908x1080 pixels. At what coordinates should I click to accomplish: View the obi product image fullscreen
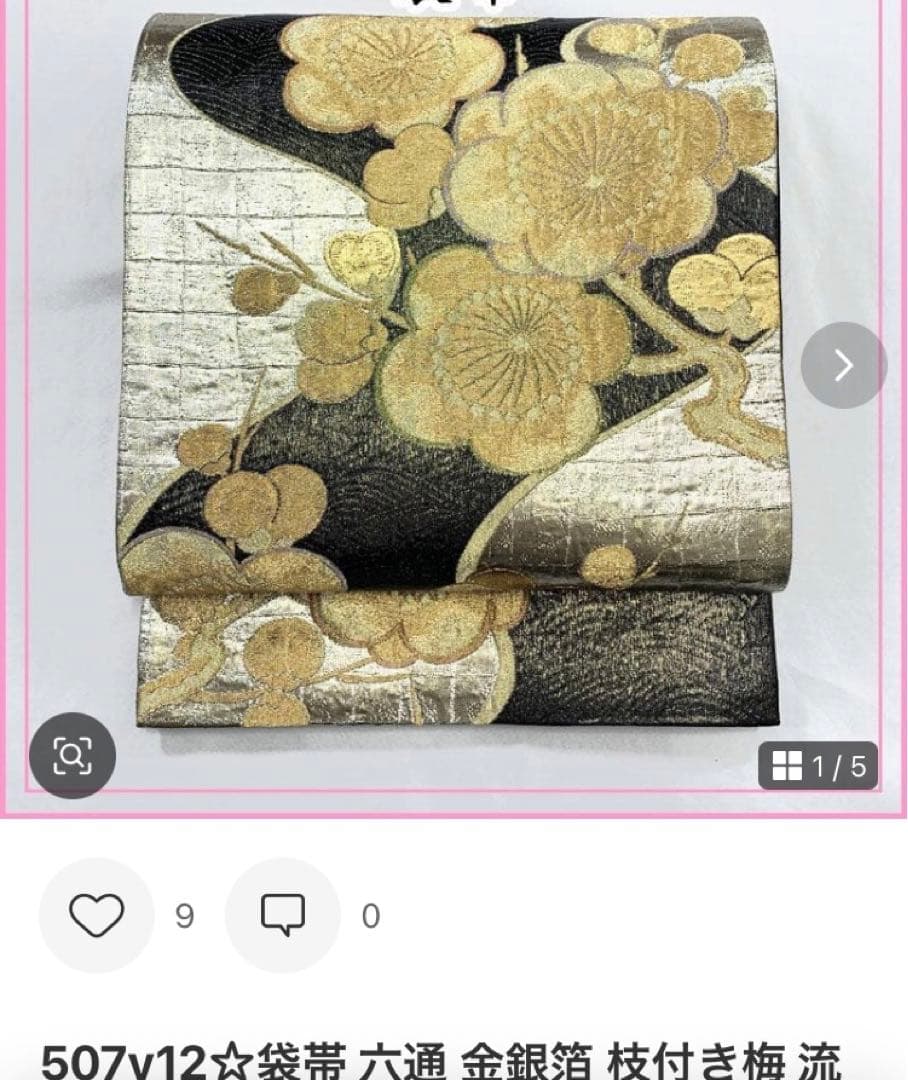(x=450, y=380)
